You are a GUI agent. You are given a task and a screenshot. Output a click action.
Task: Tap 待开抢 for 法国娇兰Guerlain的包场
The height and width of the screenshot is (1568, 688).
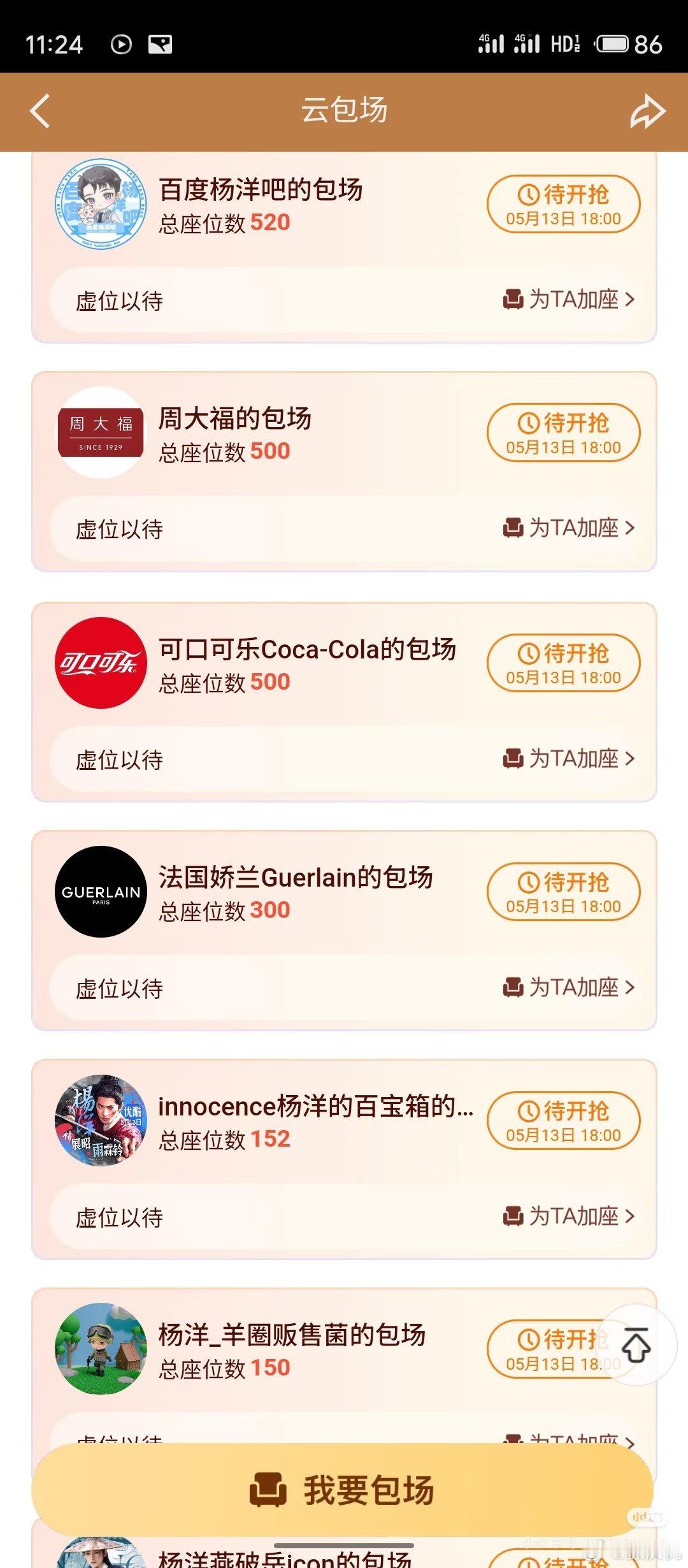click(563, 892)
